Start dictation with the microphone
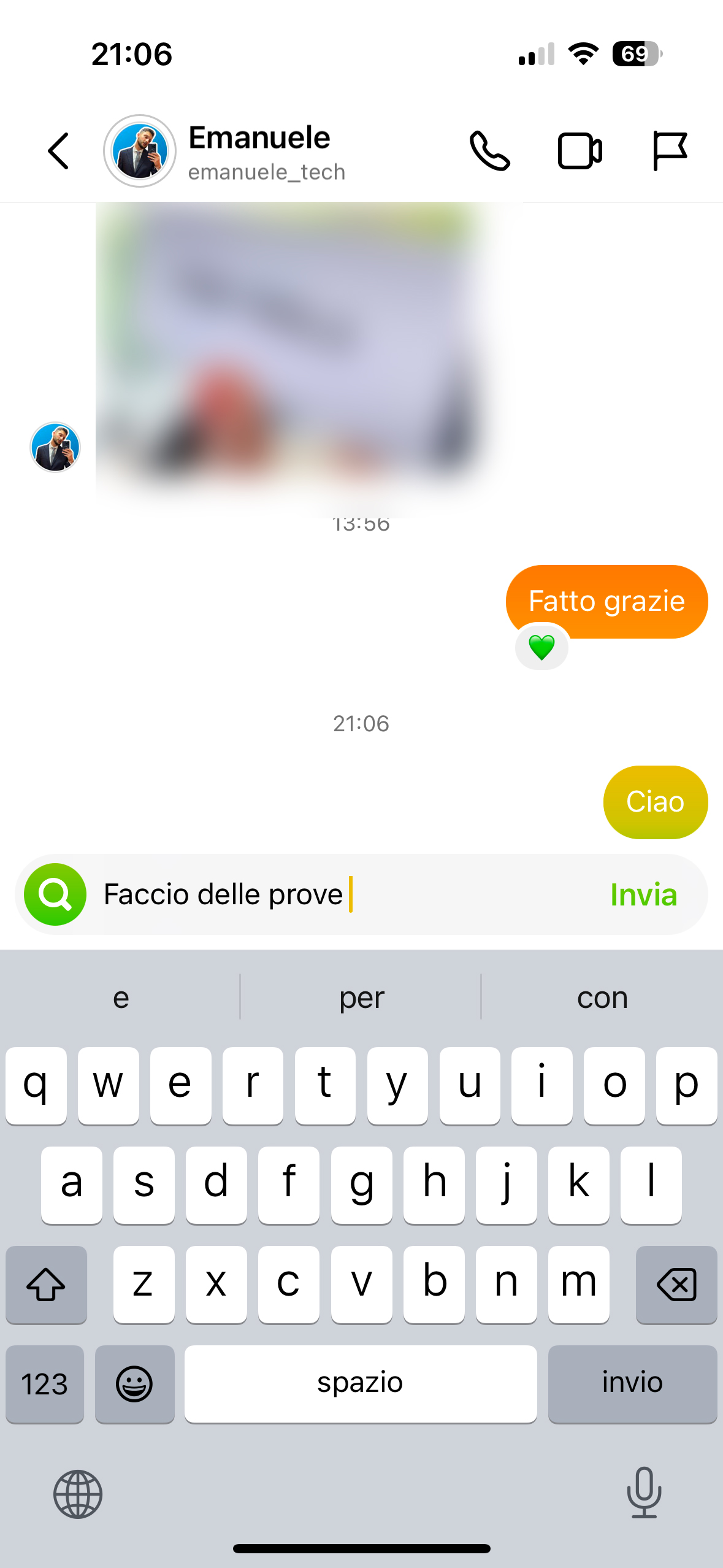This screenshot has height=1568, width=723. [x=644, y=1493]
